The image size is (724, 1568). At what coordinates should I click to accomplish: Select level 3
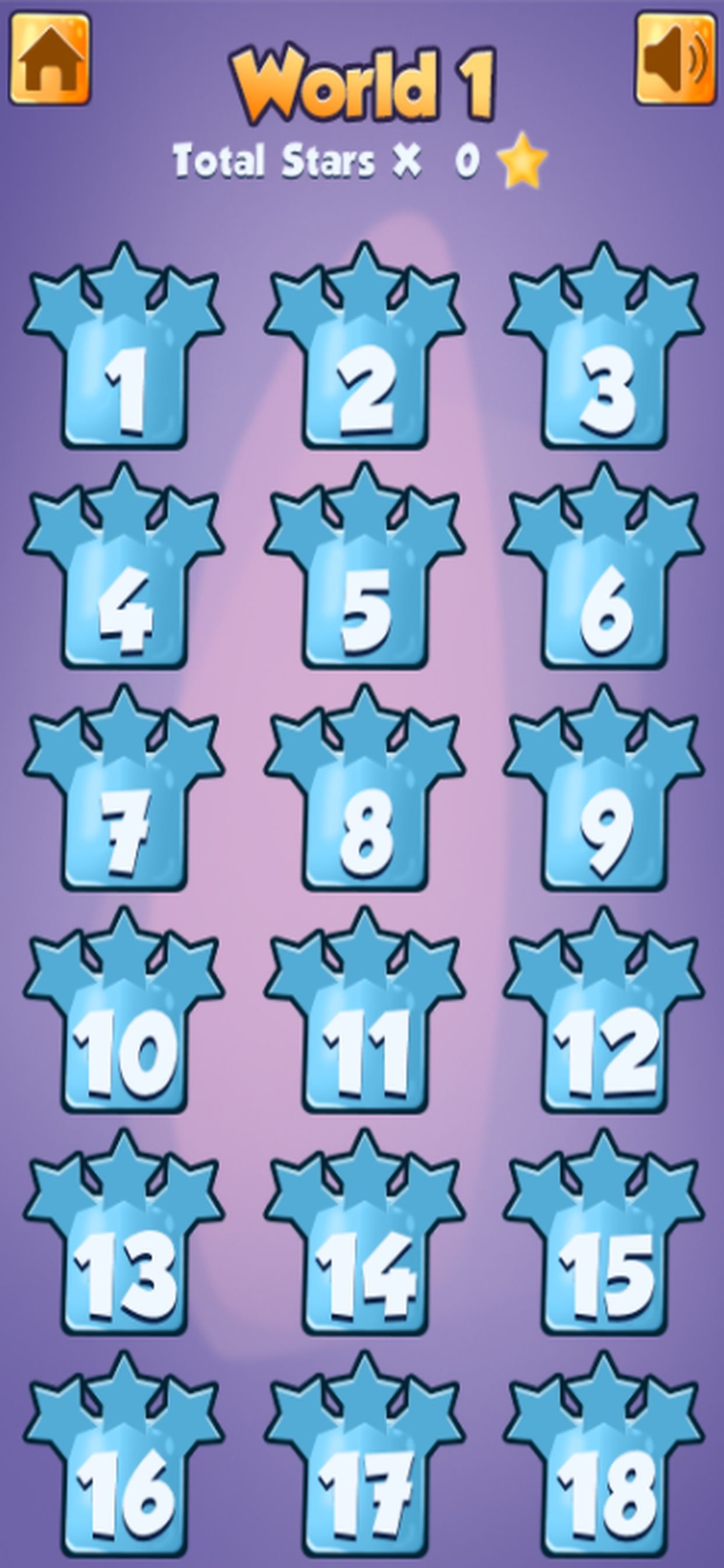pyautogui.click(x=603, y=346)
